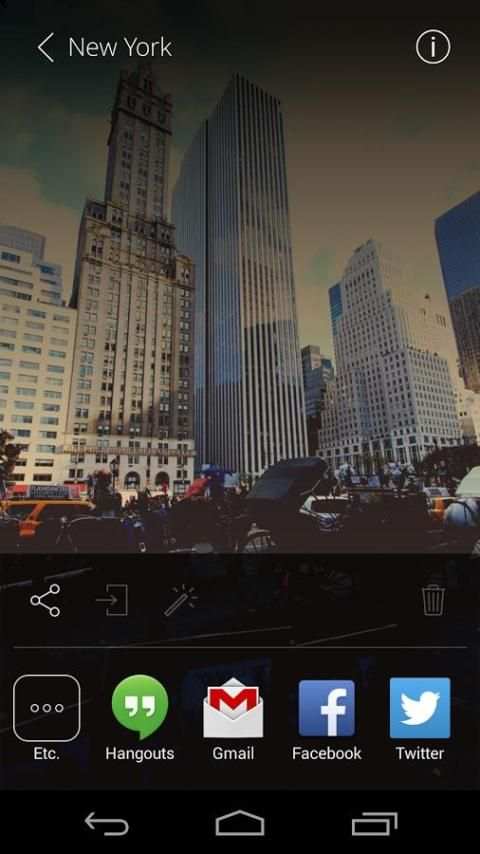This screenshot has height=854, width=480.
Task: Tap the move-to-album arrow icon
Action: pyautogui.click(x=112, y=600)
